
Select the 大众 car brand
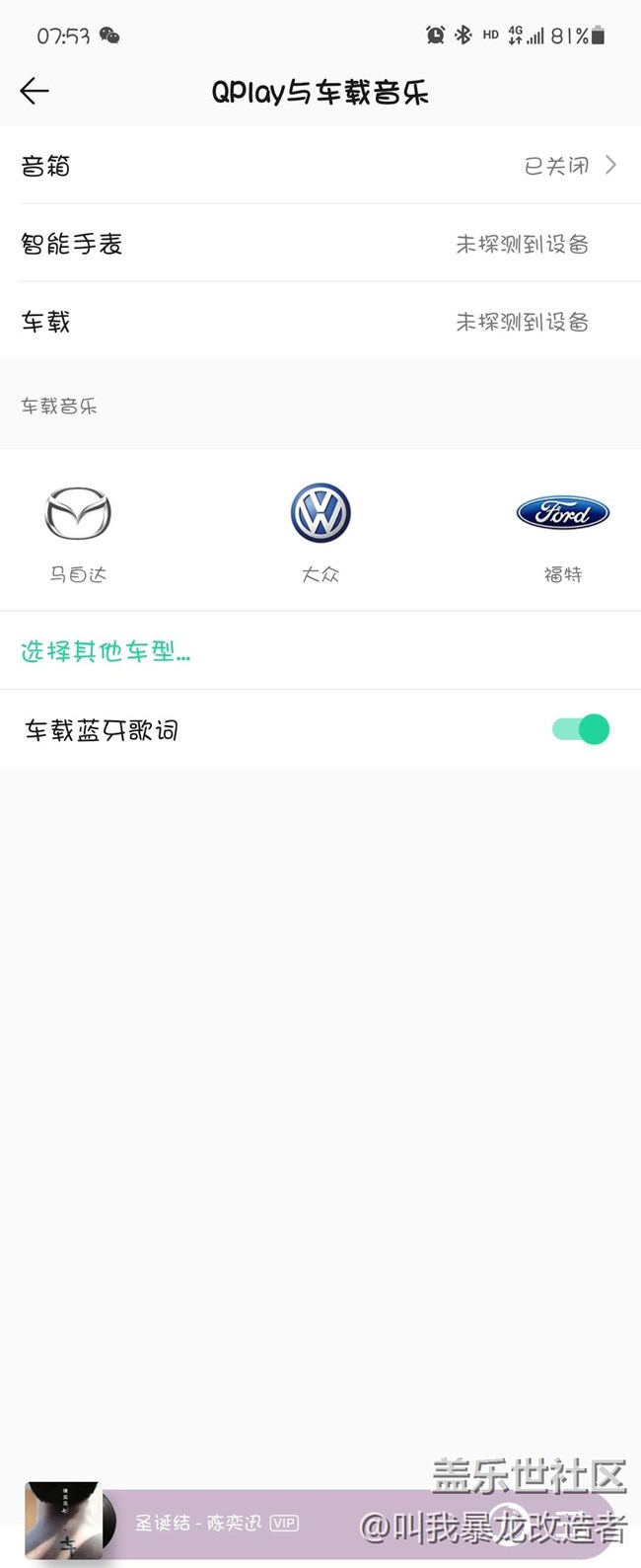[320, 530]
